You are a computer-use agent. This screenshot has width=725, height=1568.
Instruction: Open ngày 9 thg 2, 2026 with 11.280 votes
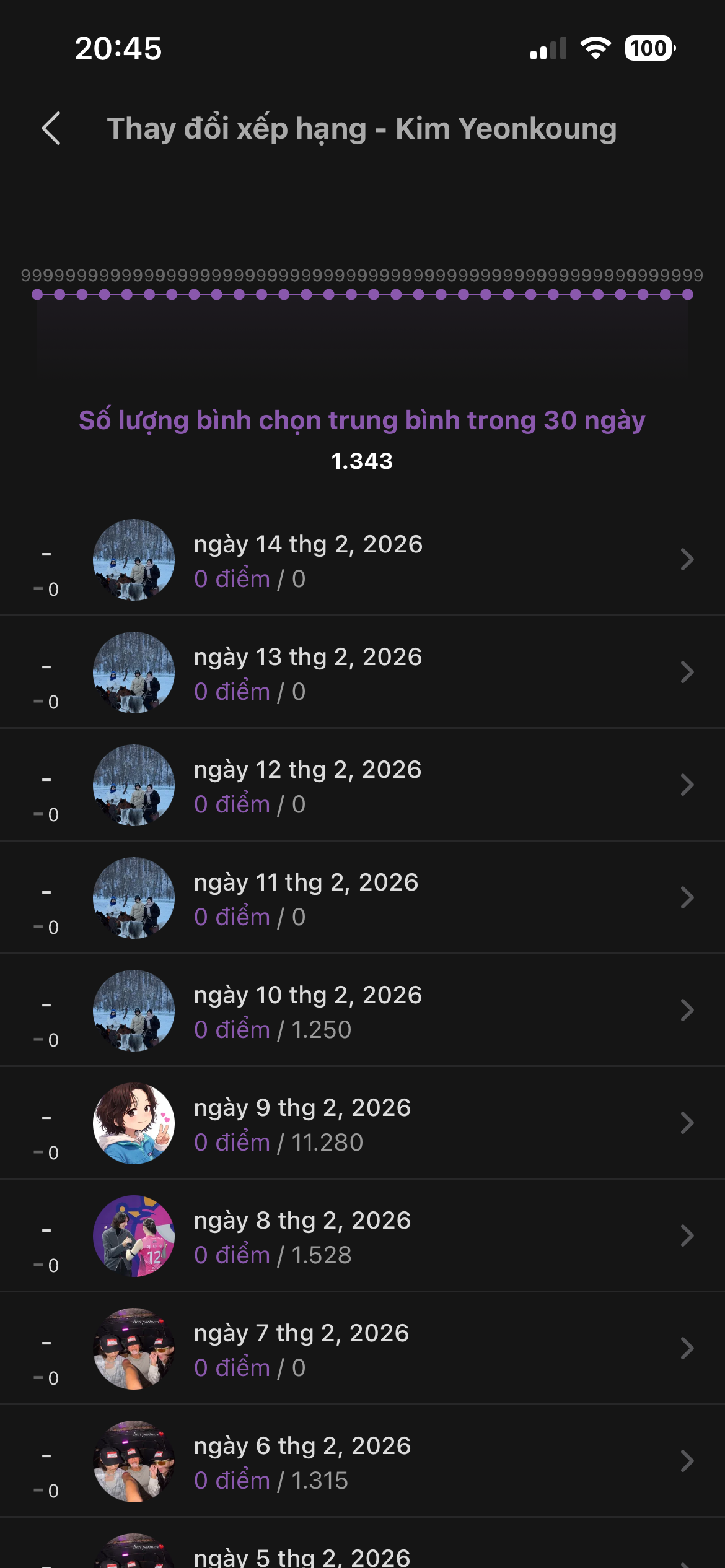(362, 1123)
